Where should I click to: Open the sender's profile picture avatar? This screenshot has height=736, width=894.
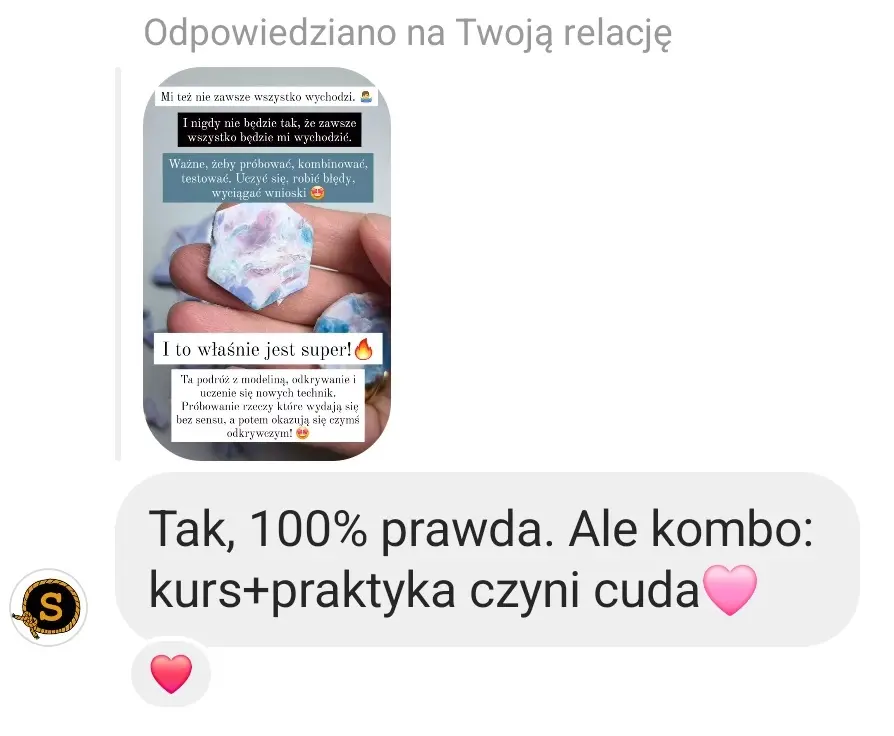(x=49, y=607)
